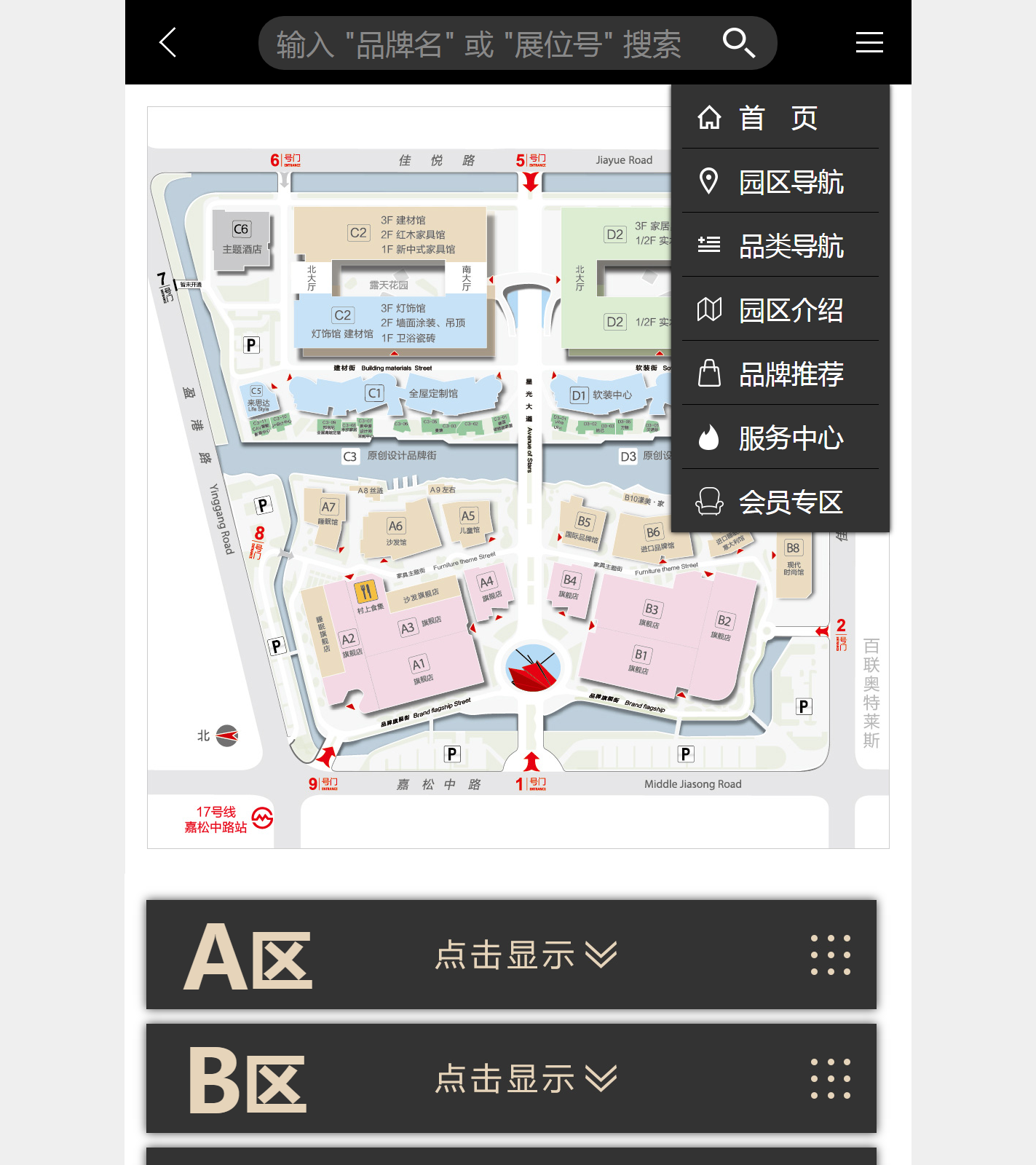This screenshot has width=1036, height=1165.
Task: Go back using the top-left arrow
Action: (x=168, y=42)
